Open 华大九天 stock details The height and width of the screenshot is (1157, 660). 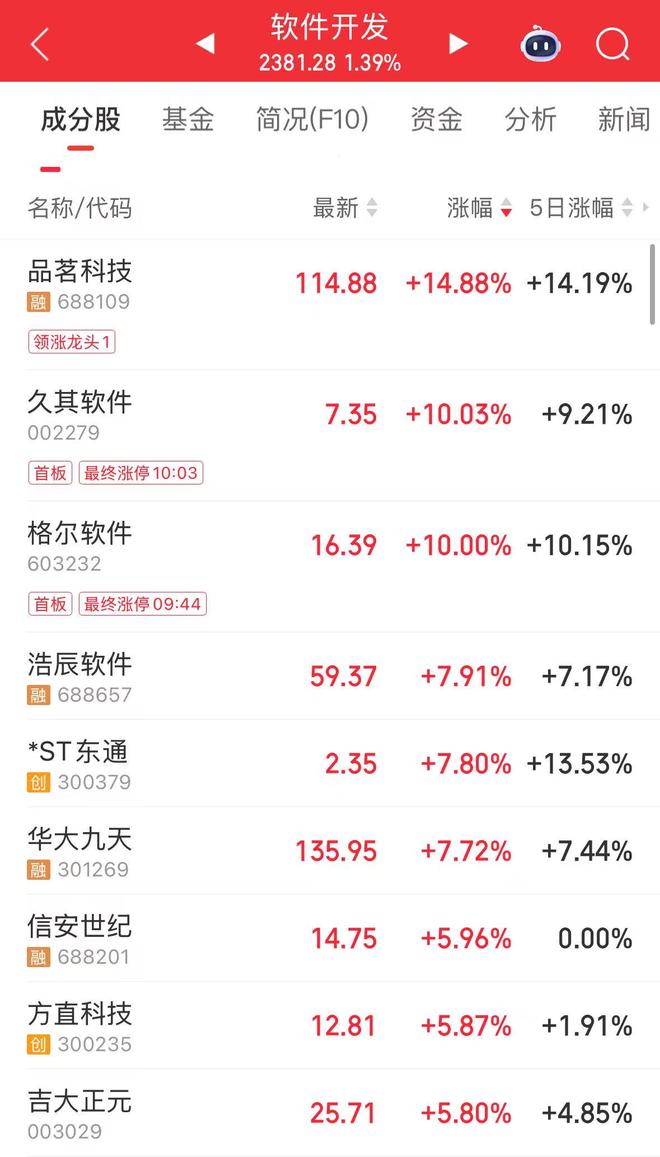[x=80, y=839]
